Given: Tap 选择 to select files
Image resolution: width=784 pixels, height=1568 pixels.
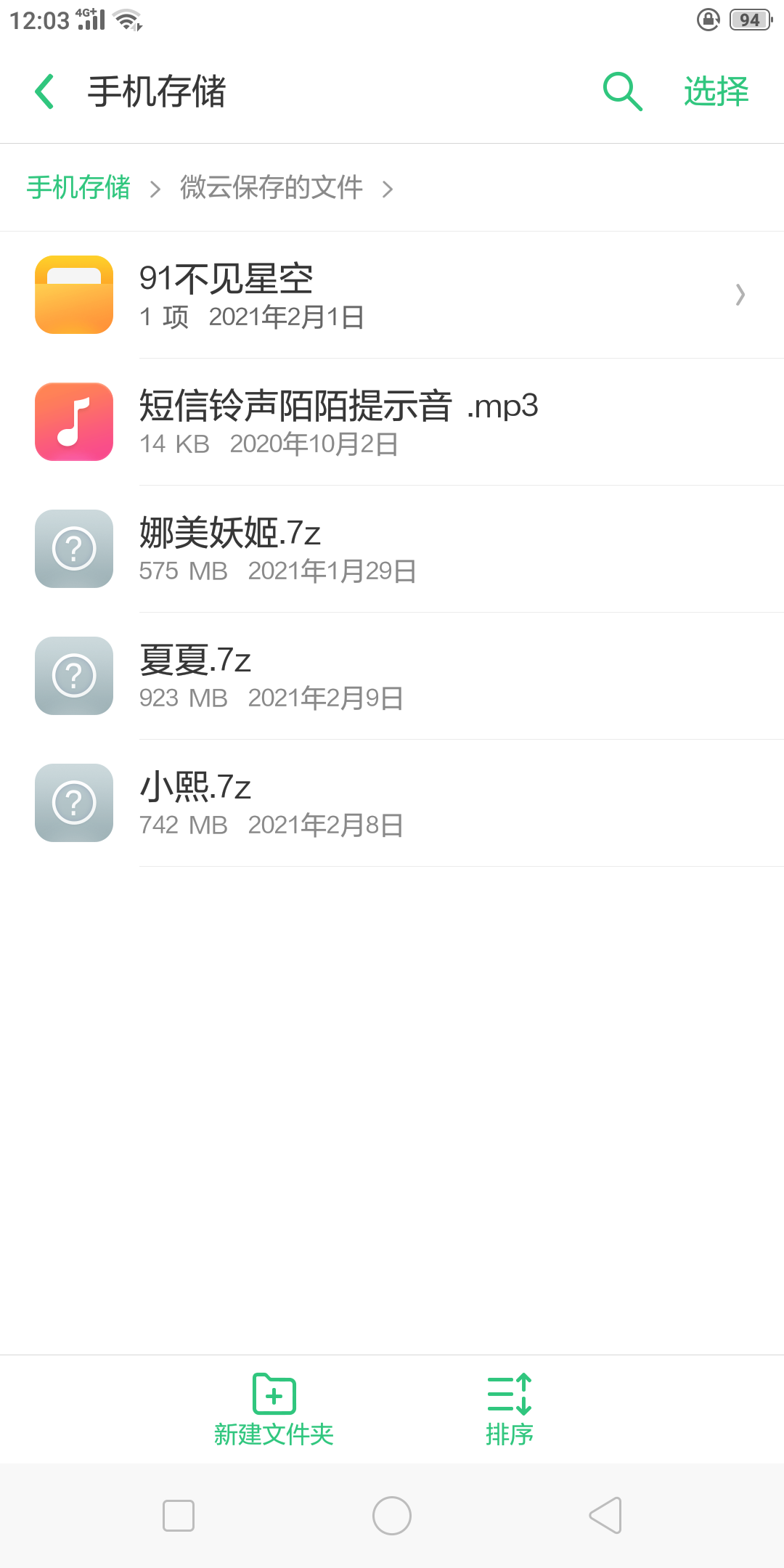Looking at the screenshot, I should [x=716, y=92].
